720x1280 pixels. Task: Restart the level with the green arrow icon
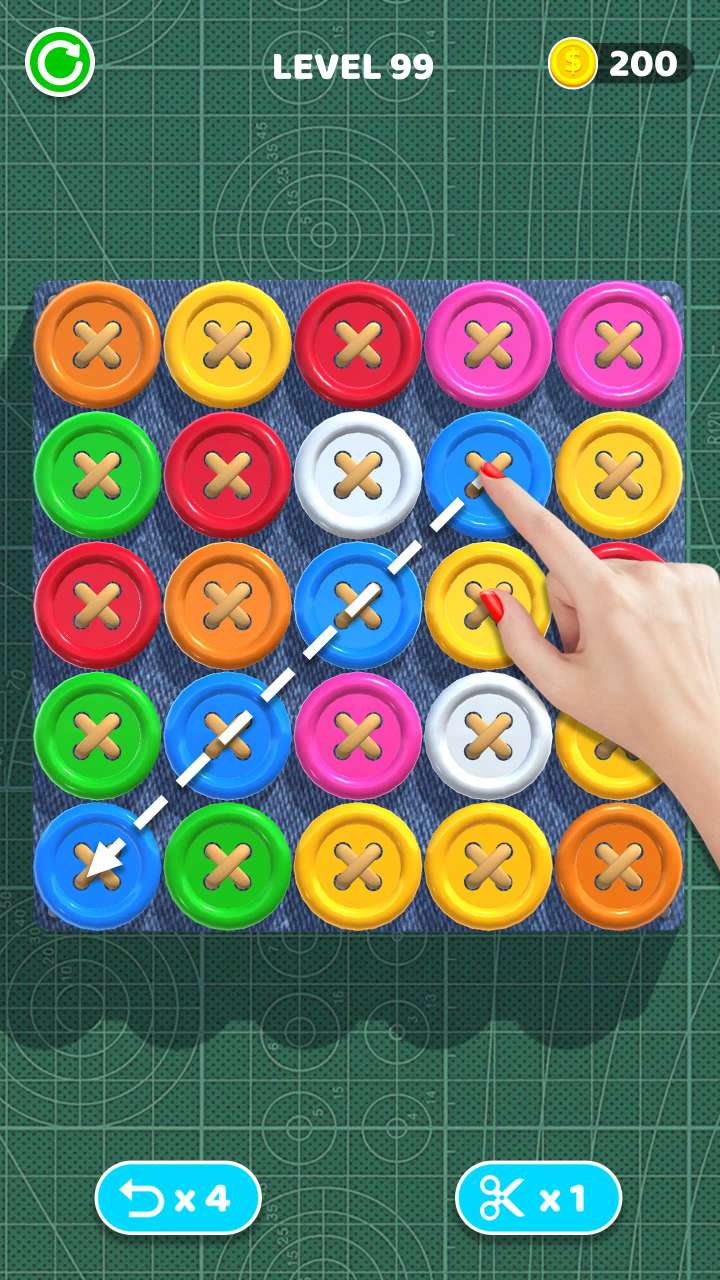pyautogui.click(x=60, y=63)
